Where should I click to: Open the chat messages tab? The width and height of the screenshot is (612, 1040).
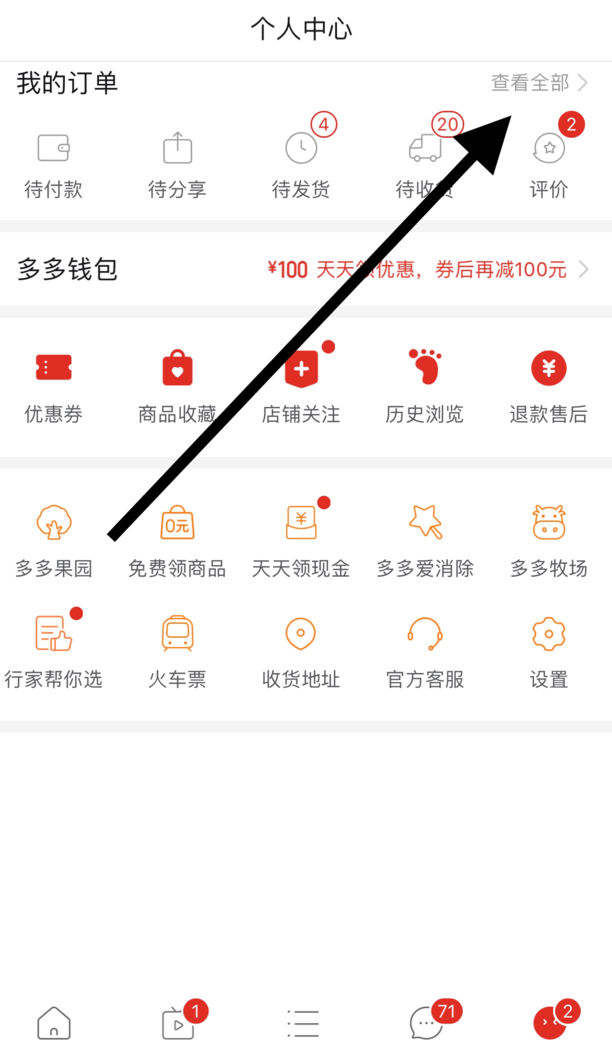[x=427, y=1022]
